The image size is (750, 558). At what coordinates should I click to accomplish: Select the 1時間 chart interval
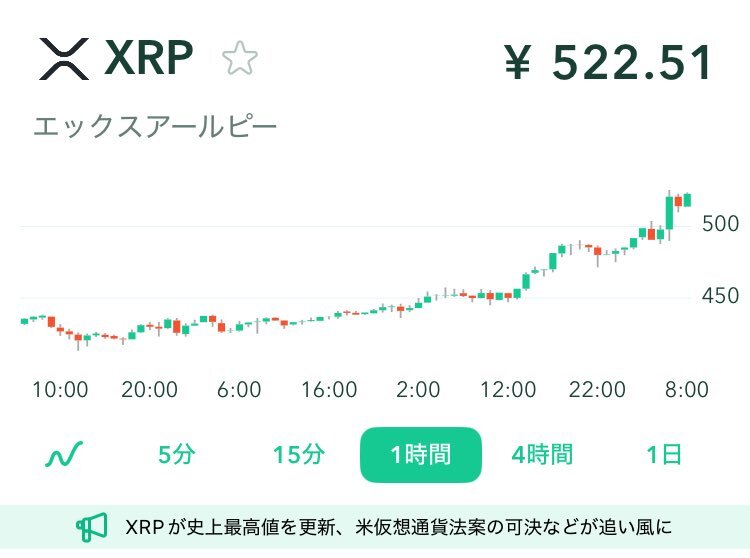click(x=421, y=455)
